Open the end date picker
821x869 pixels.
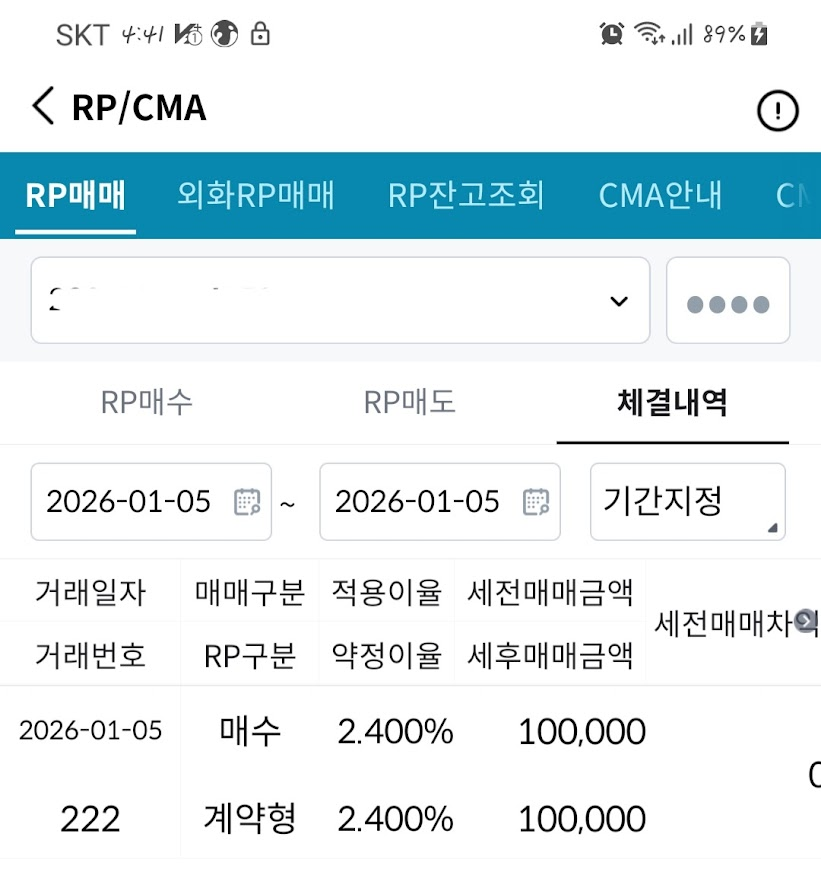(x=536, y=502)
